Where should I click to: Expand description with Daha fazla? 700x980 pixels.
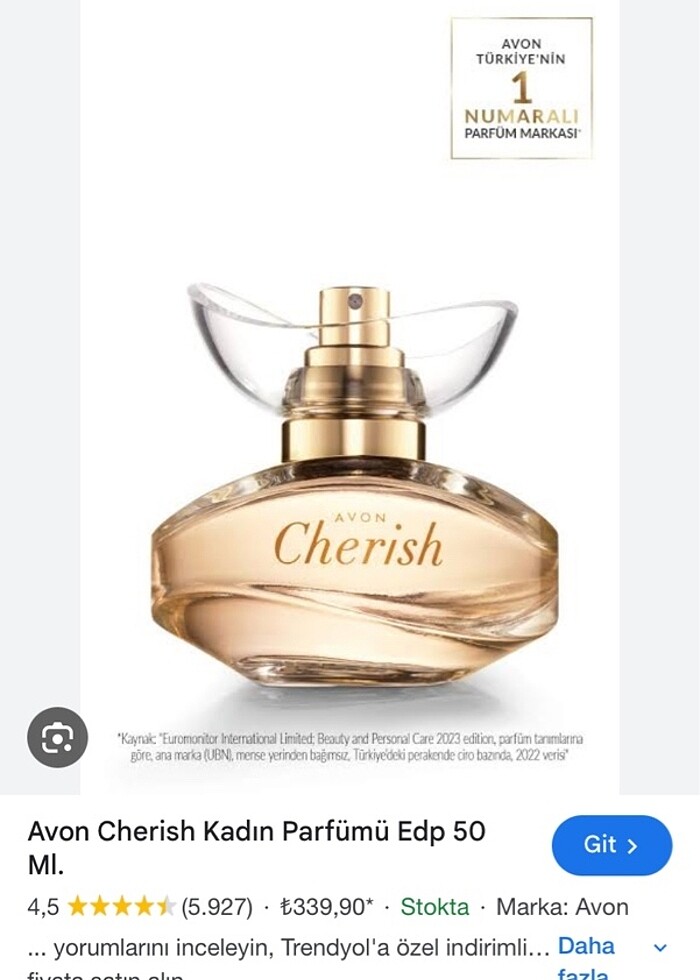pos(587,957)
